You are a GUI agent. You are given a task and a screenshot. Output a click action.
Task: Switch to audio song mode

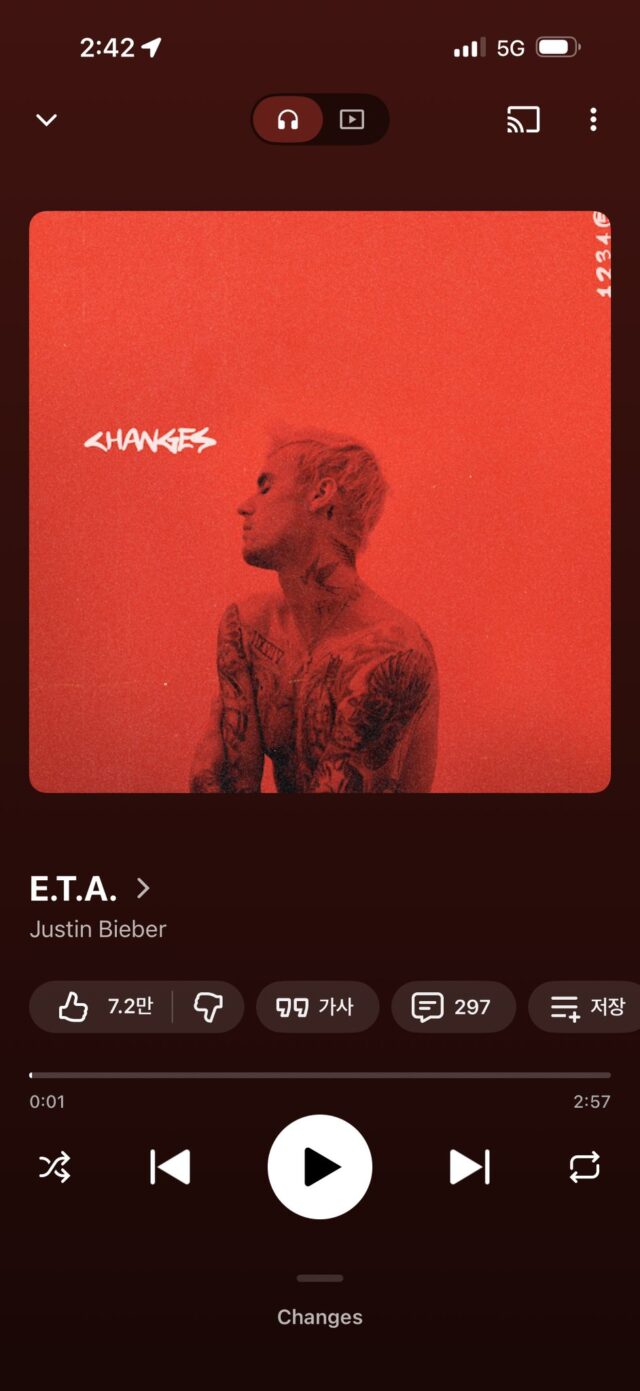[288, 120]
